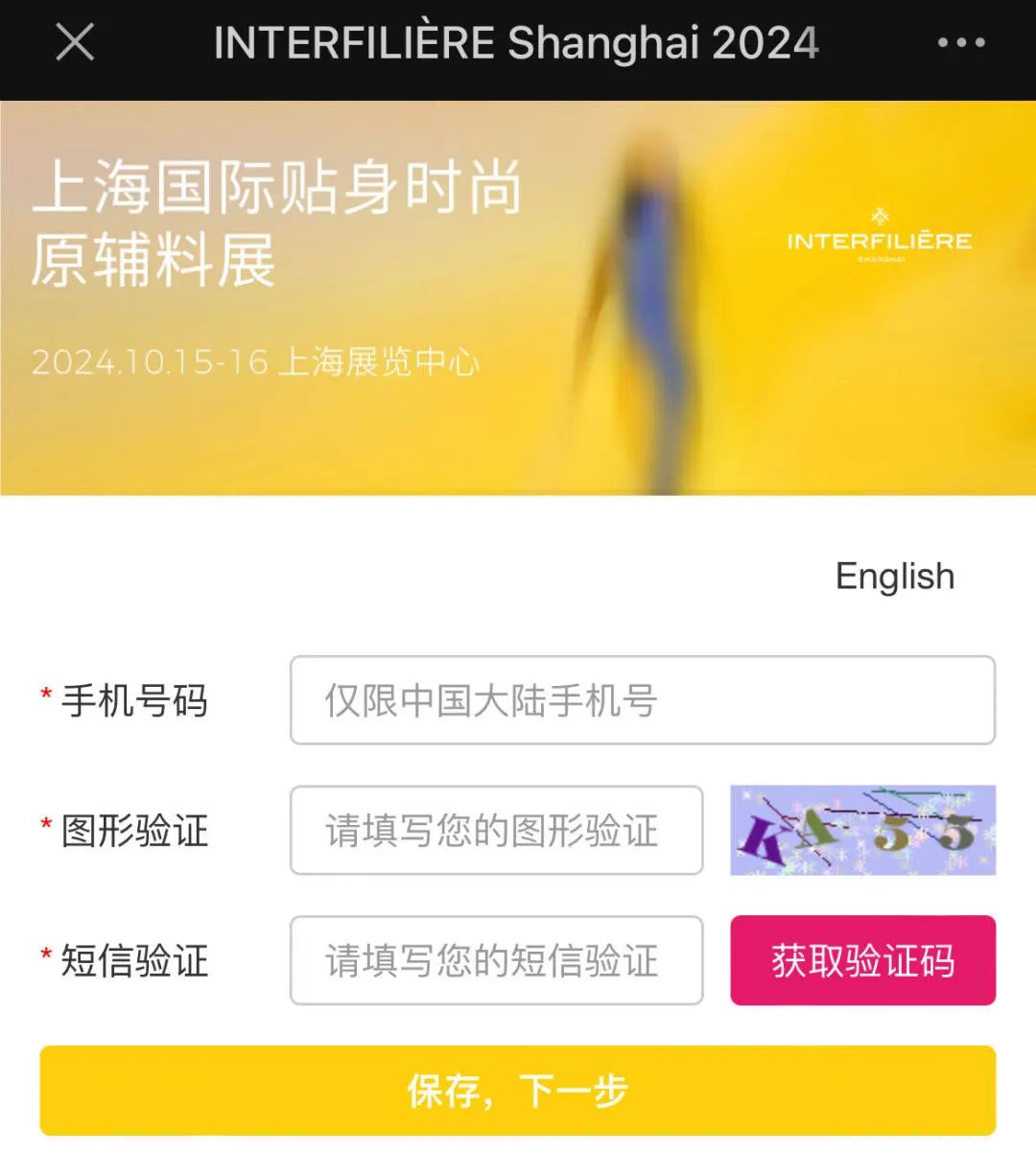Focus the 图形验证 captcha input field
This screenshot has width=1036, height=1155.
(x=496, y=831)
